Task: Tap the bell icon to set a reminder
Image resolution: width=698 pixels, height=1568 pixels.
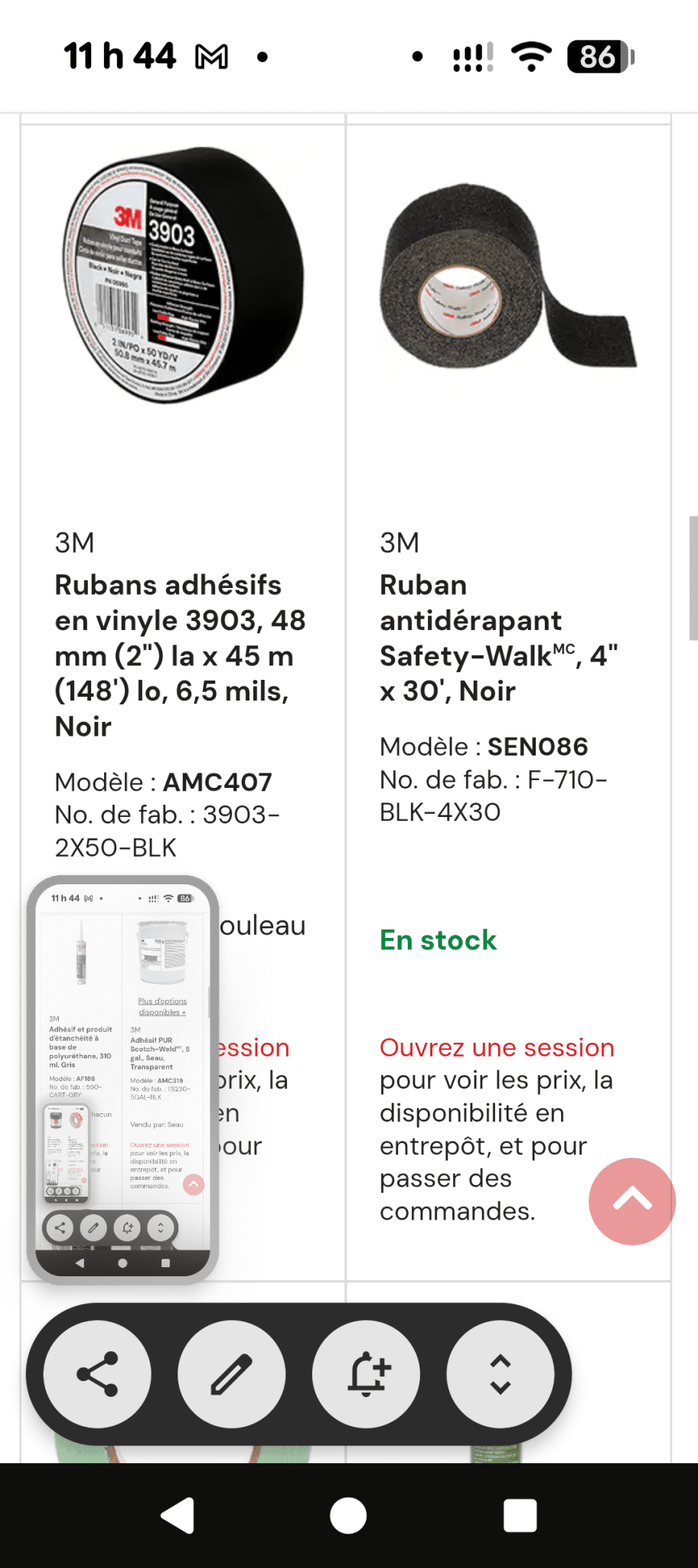Action: click(x=367, y=1374)
